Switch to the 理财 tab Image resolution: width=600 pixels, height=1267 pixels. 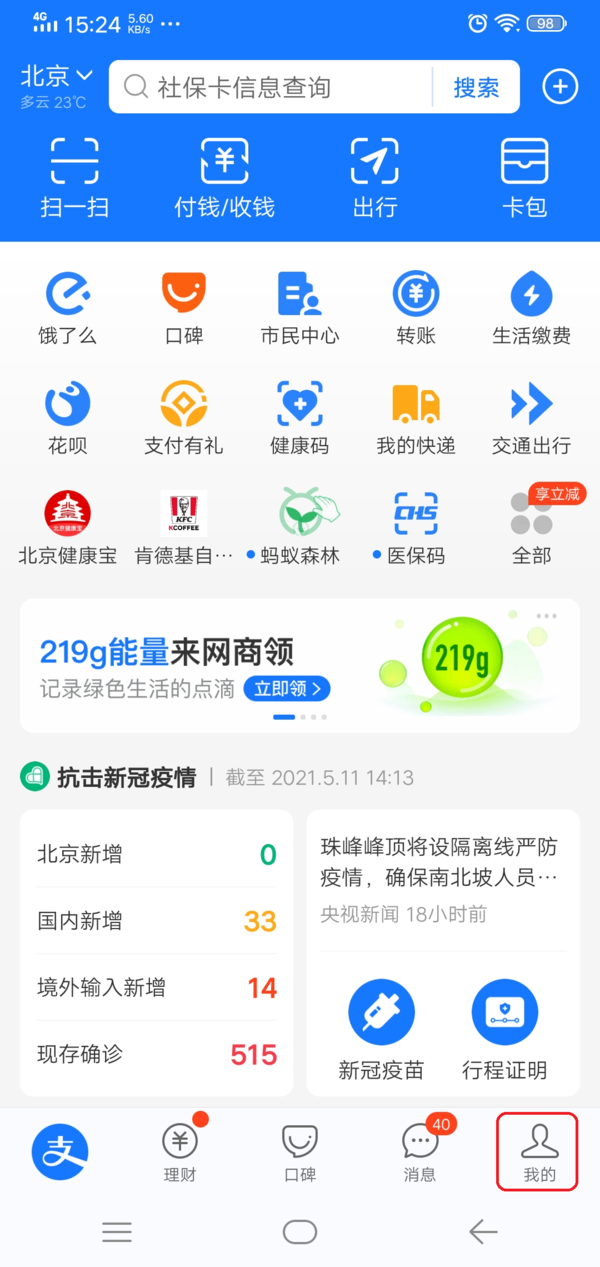click(180, 1152)
